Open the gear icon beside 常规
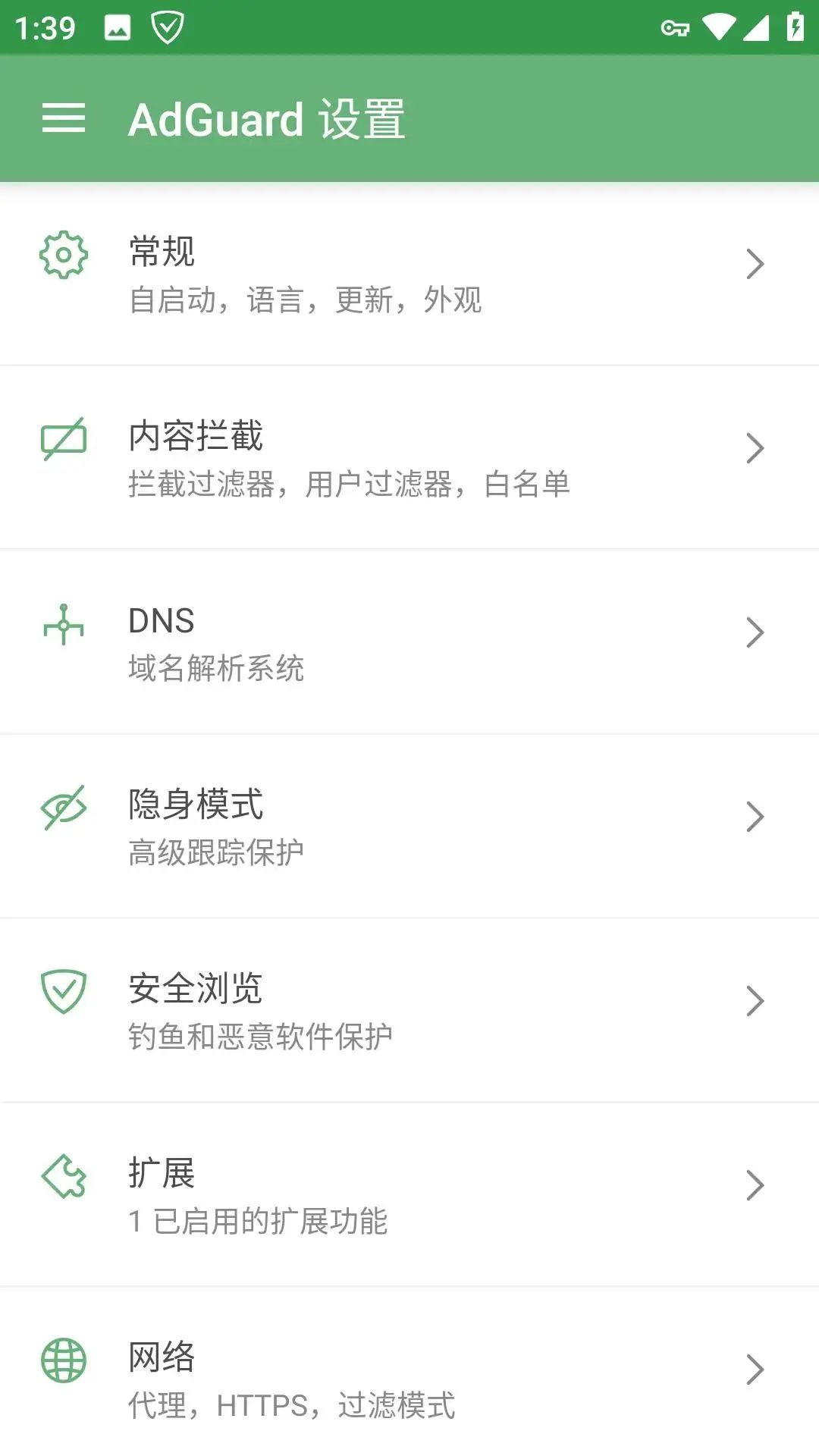The width and height of the screenshot is (819, 1456). (x=64, y=256)
